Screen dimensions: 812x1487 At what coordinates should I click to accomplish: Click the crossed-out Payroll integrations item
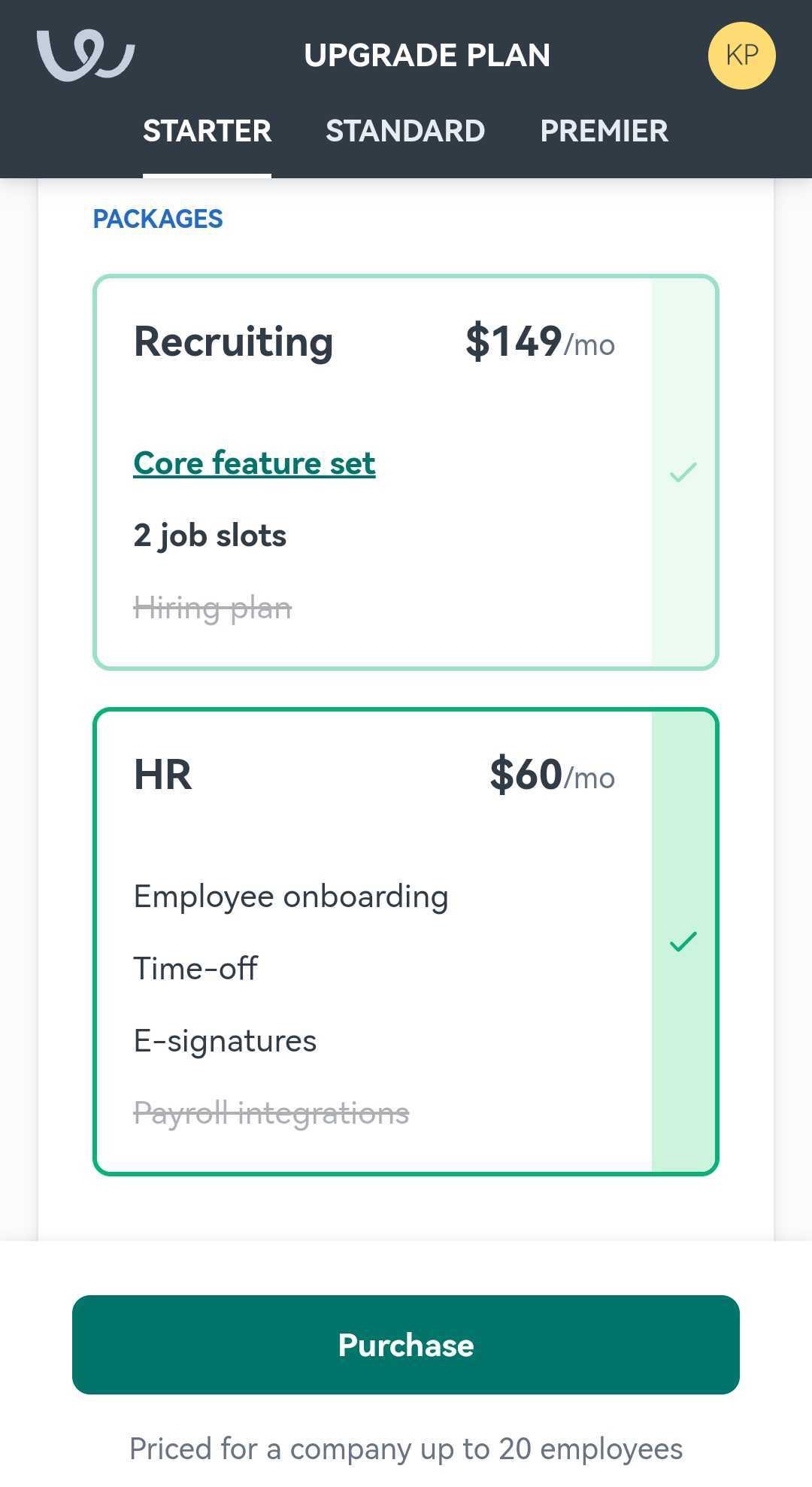(x=271, y=1114)
